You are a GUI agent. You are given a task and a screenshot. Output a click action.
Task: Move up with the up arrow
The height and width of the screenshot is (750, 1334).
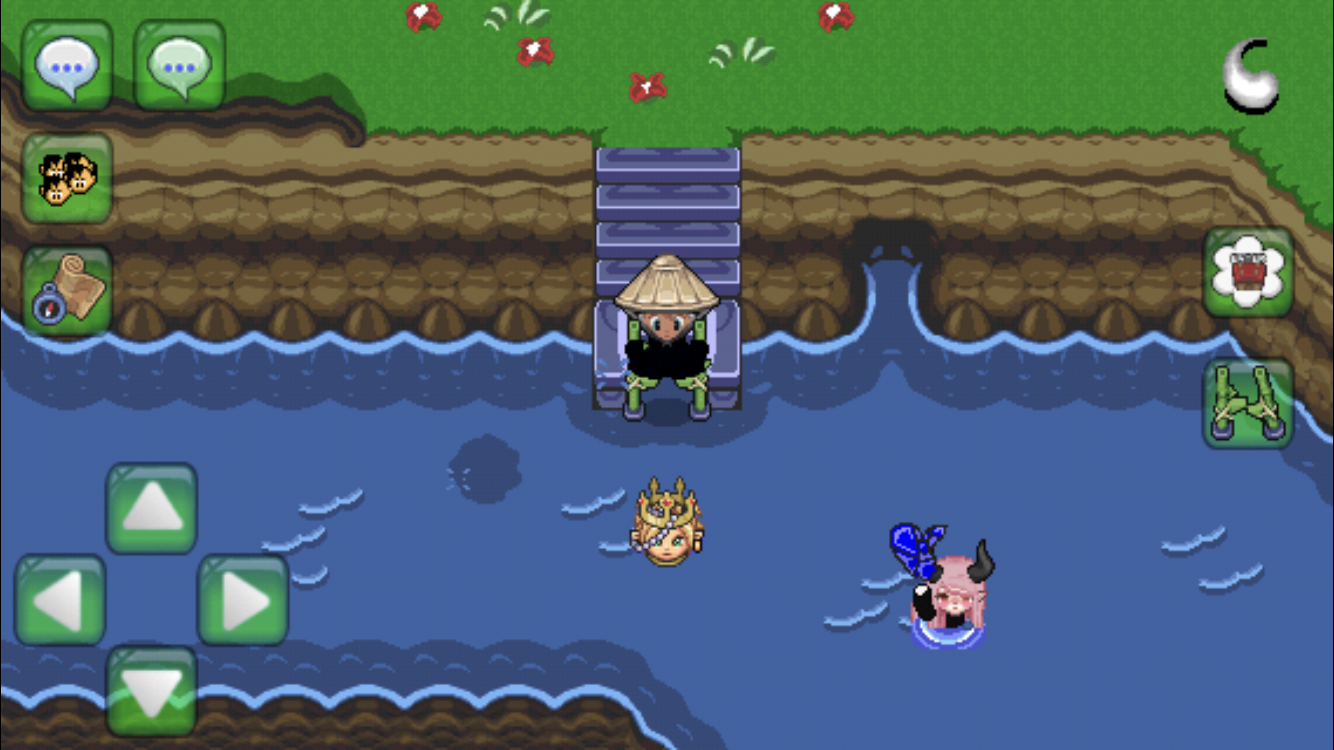151,508
